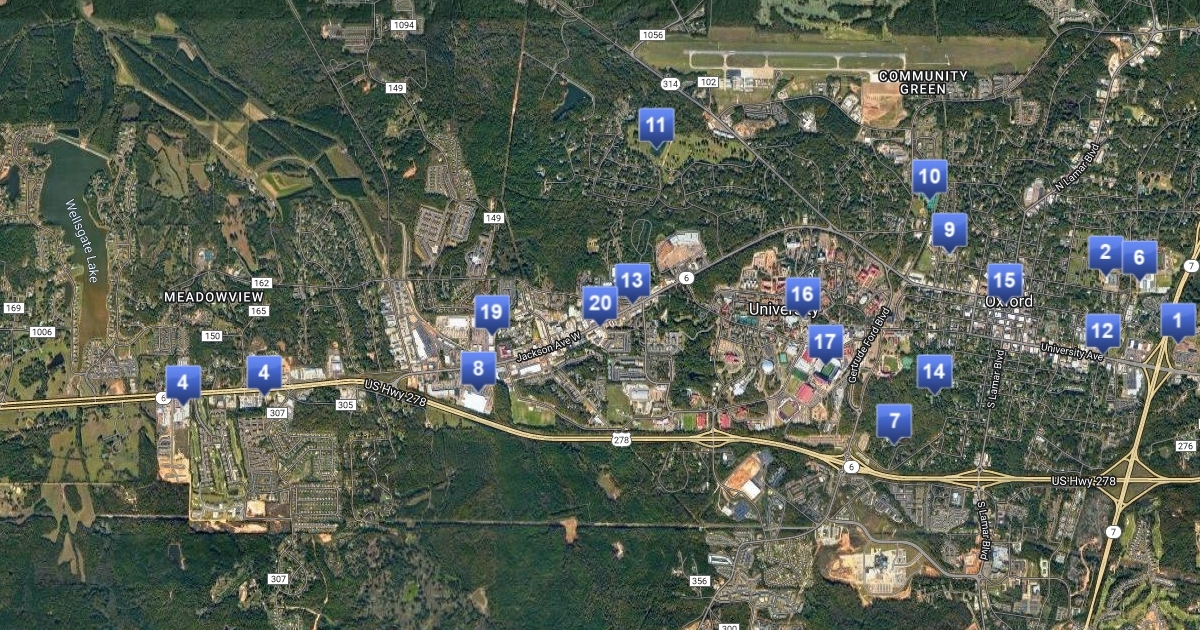
Task: Open marker number 6
Action: coord(1139,259)
